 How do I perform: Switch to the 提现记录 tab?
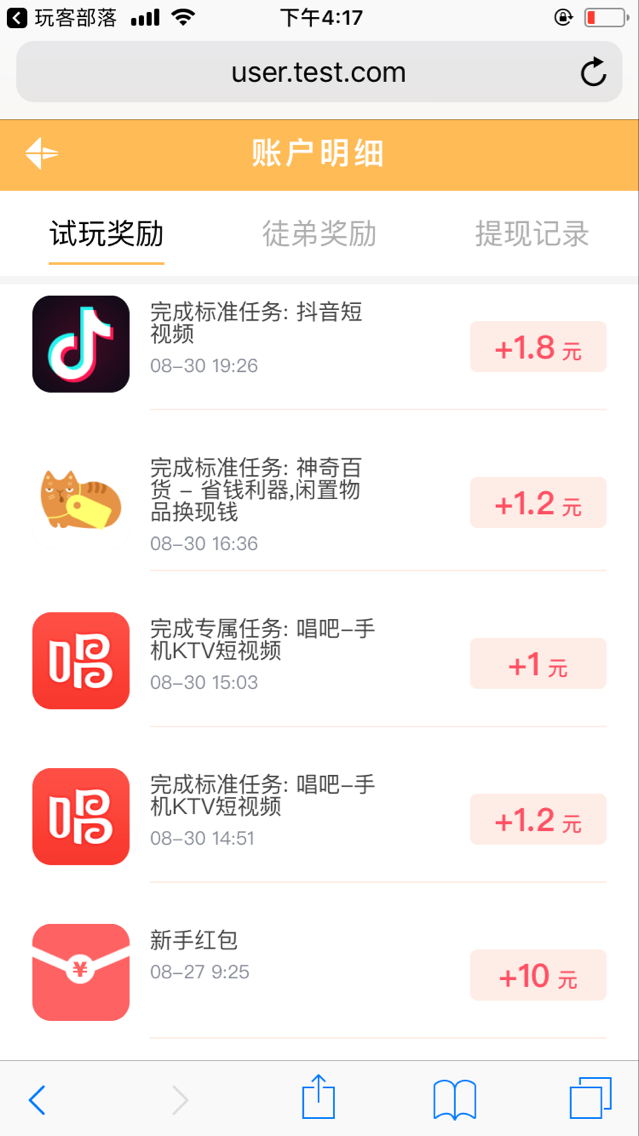tap(532, 234)
